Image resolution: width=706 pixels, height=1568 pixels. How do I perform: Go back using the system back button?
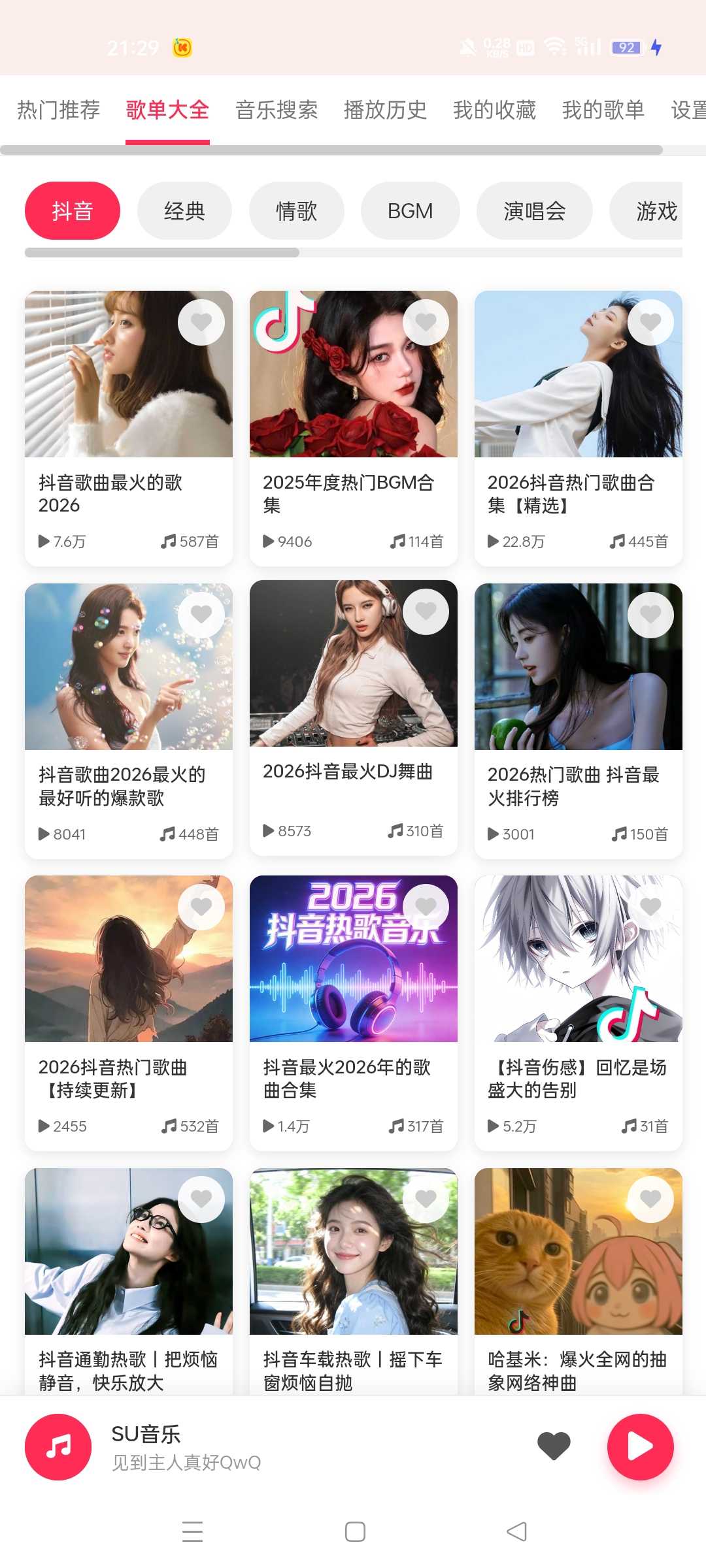pos(516,1531)
